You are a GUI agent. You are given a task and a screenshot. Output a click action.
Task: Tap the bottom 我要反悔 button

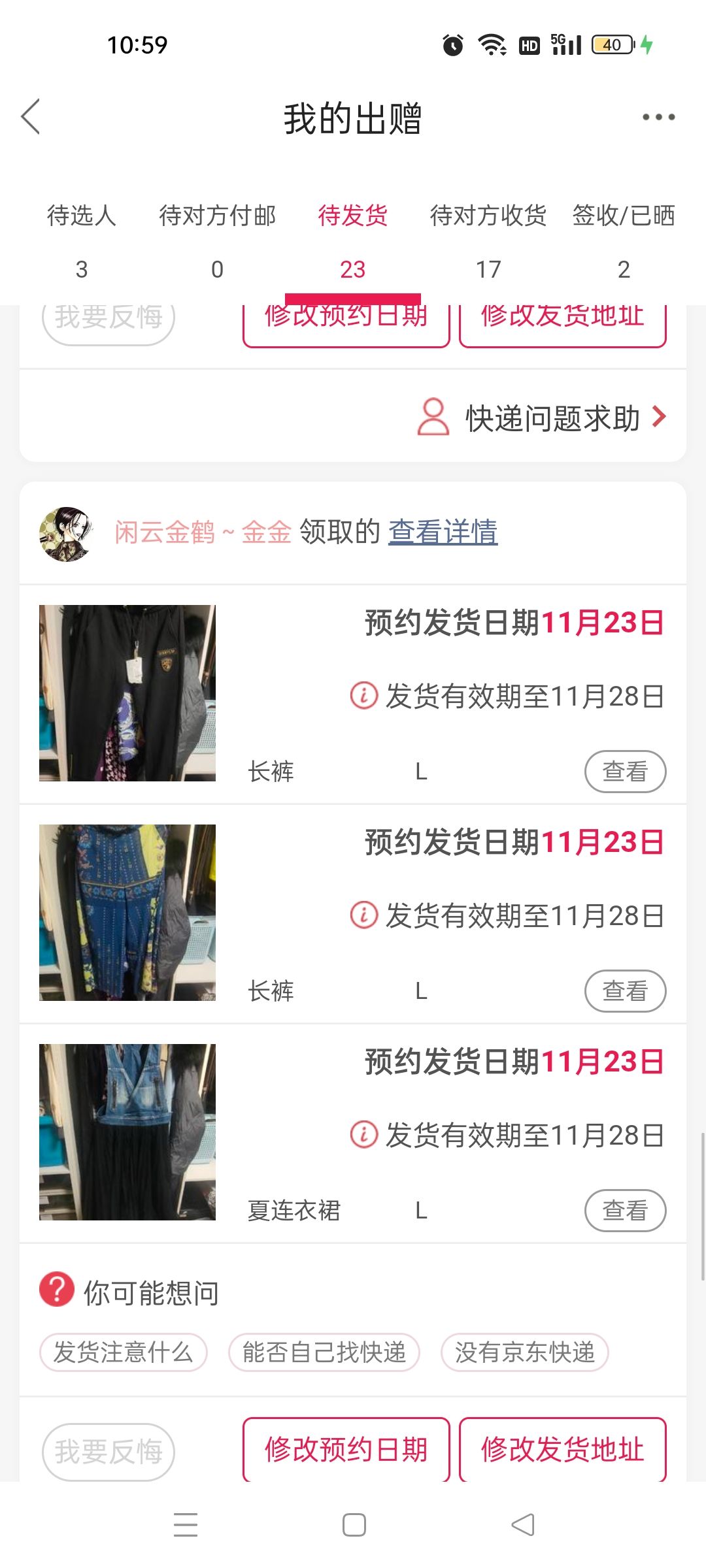[109, 1452]
